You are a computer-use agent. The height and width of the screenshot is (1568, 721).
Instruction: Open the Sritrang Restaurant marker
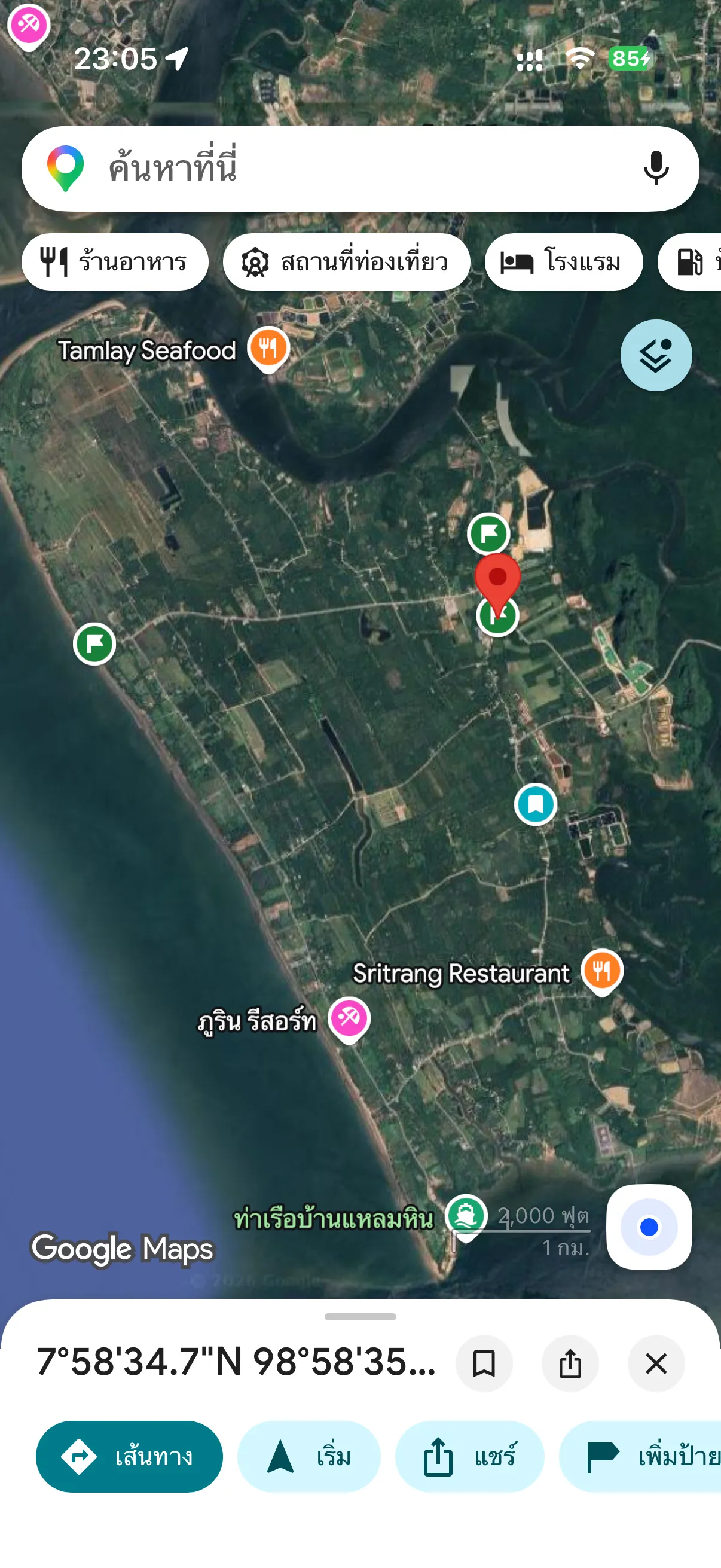coord(602,971)
